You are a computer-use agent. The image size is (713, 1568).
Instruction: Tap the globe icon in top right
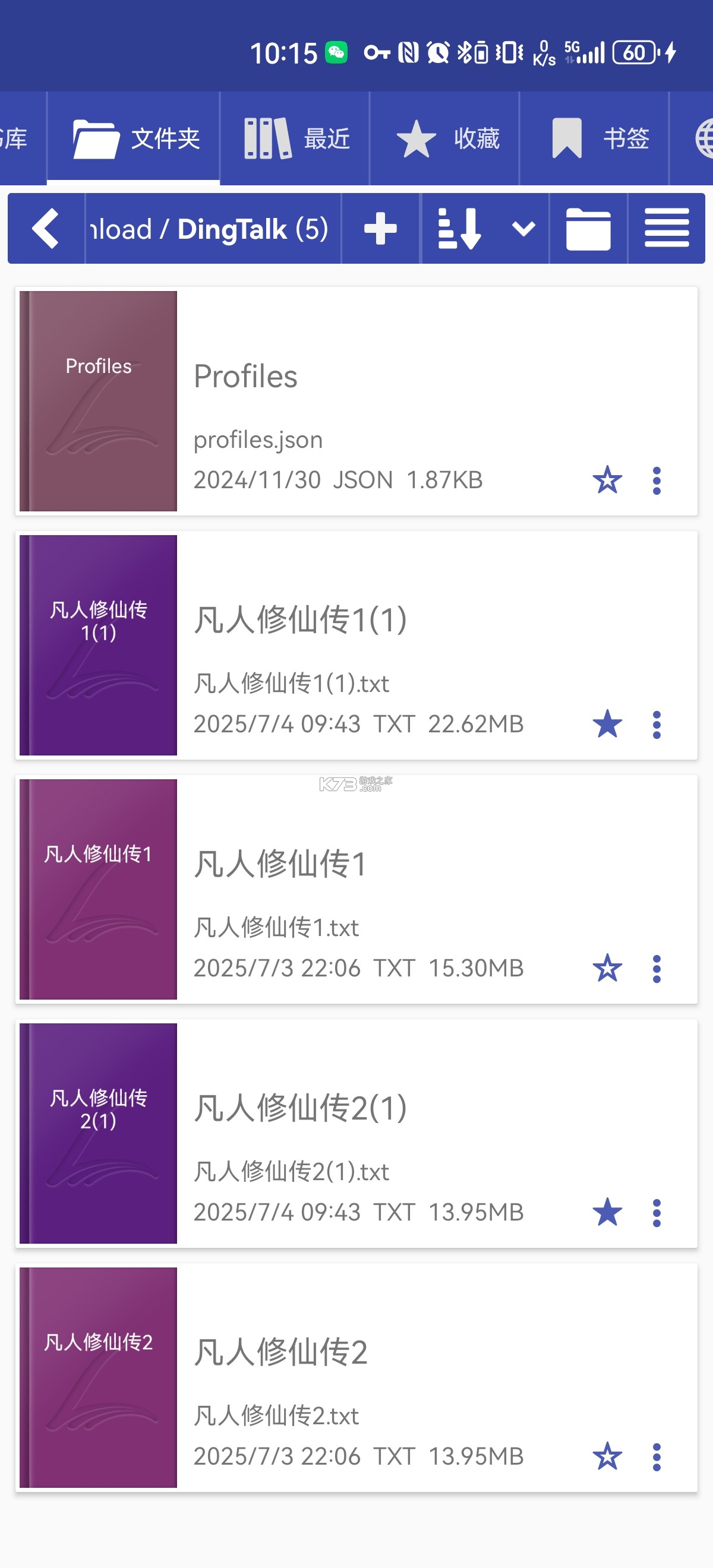[x=706, y=138]
